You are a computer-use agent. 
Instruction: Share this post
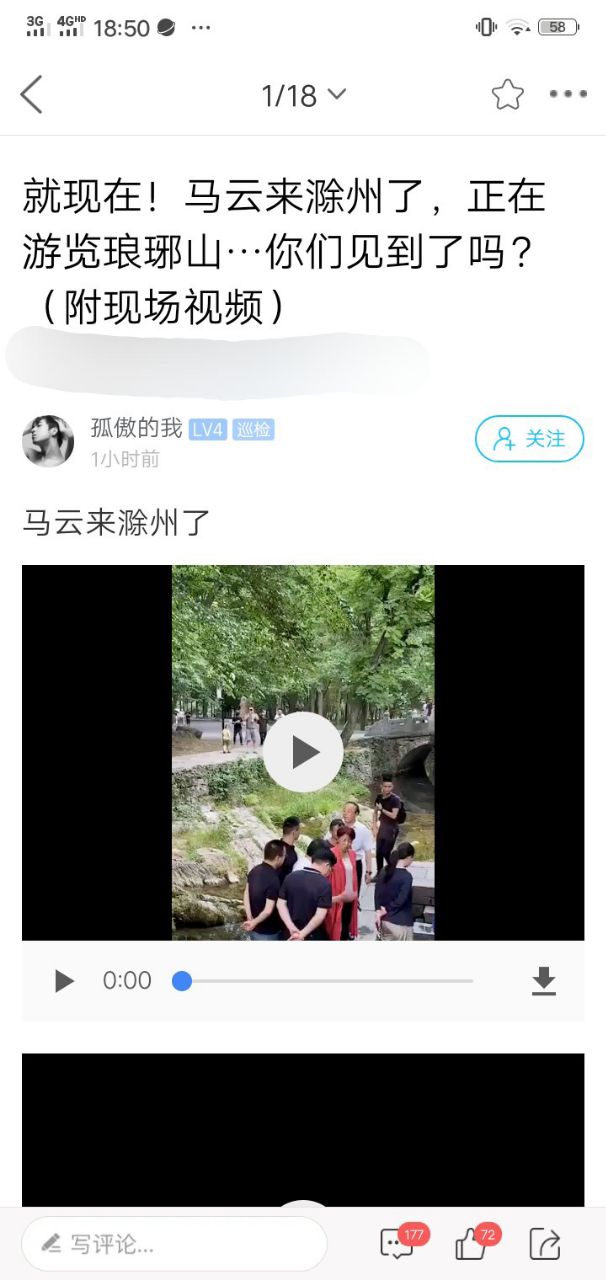pyautogui.click(x=545, y=1243)
